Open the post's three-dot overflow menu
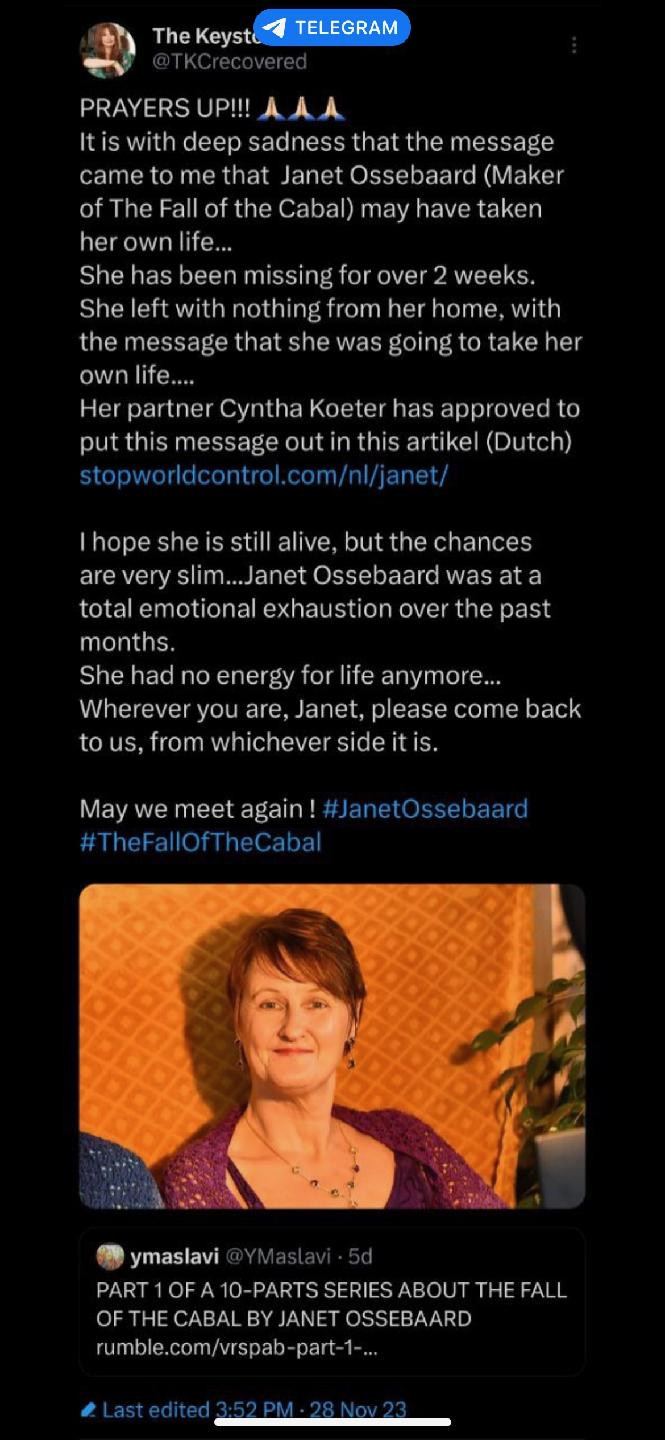Viewport: 665px width, 1440px height. coord(573,46)
